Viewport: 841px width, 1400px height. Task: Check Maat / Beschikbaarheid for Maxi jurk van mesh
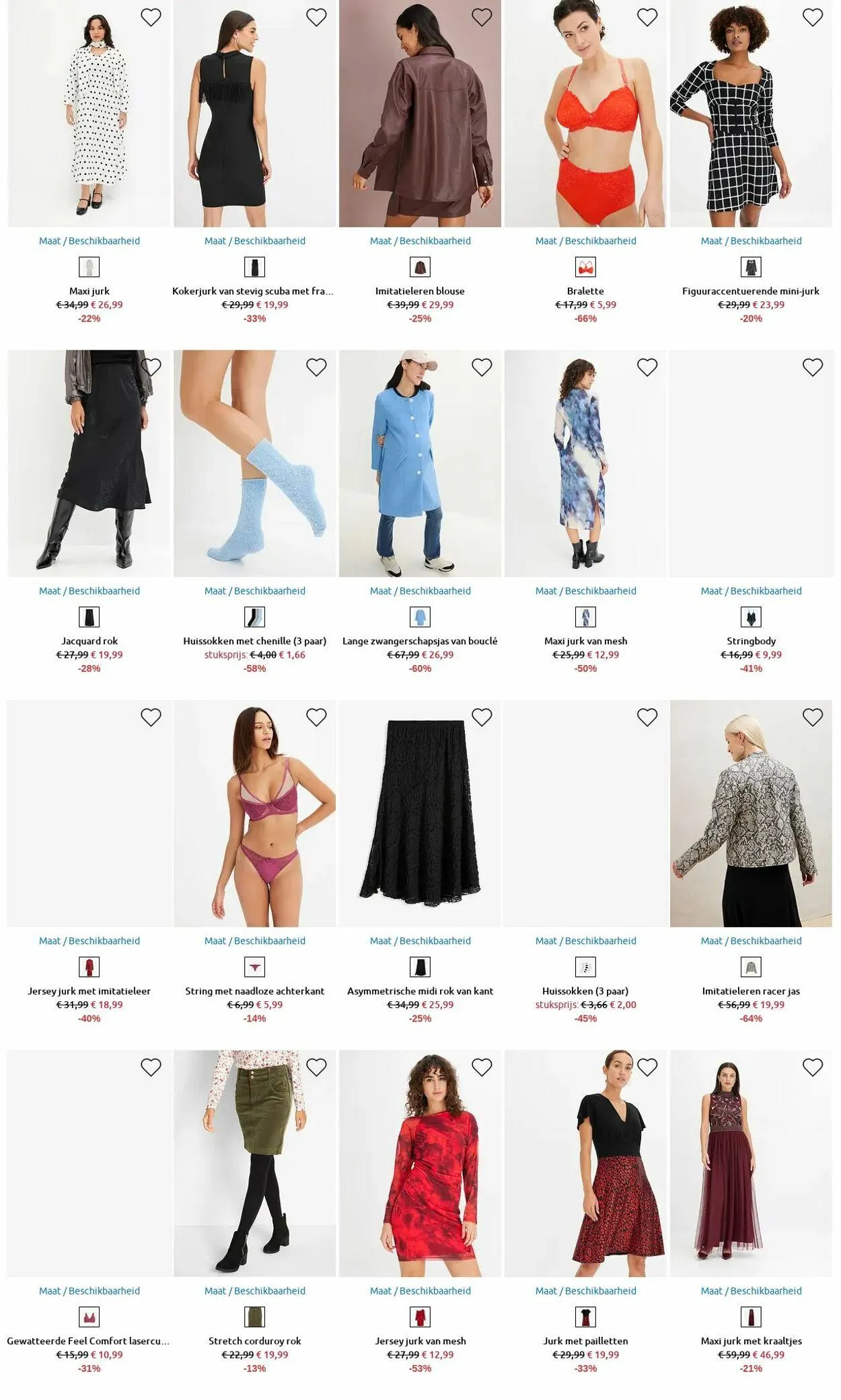coord(585,591)
